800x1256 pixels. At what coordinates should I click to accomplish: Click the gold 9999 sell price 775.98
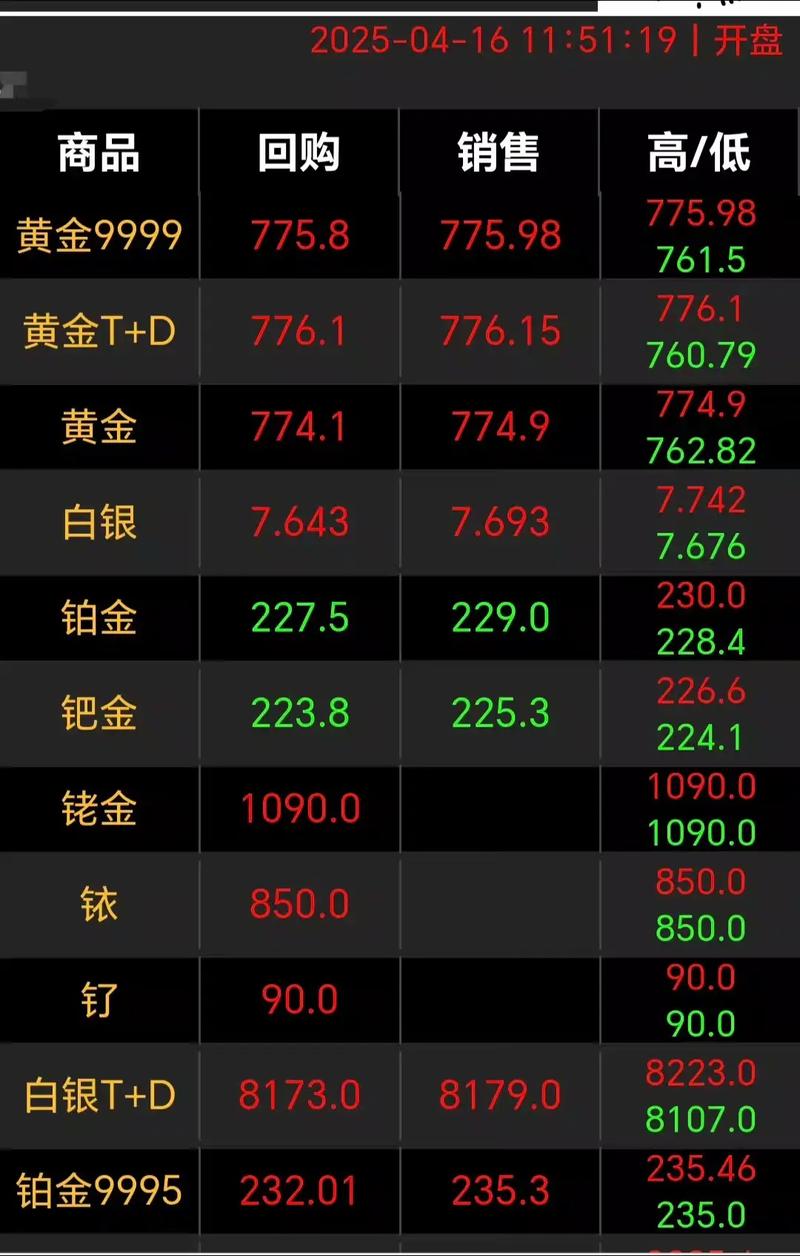498,235
